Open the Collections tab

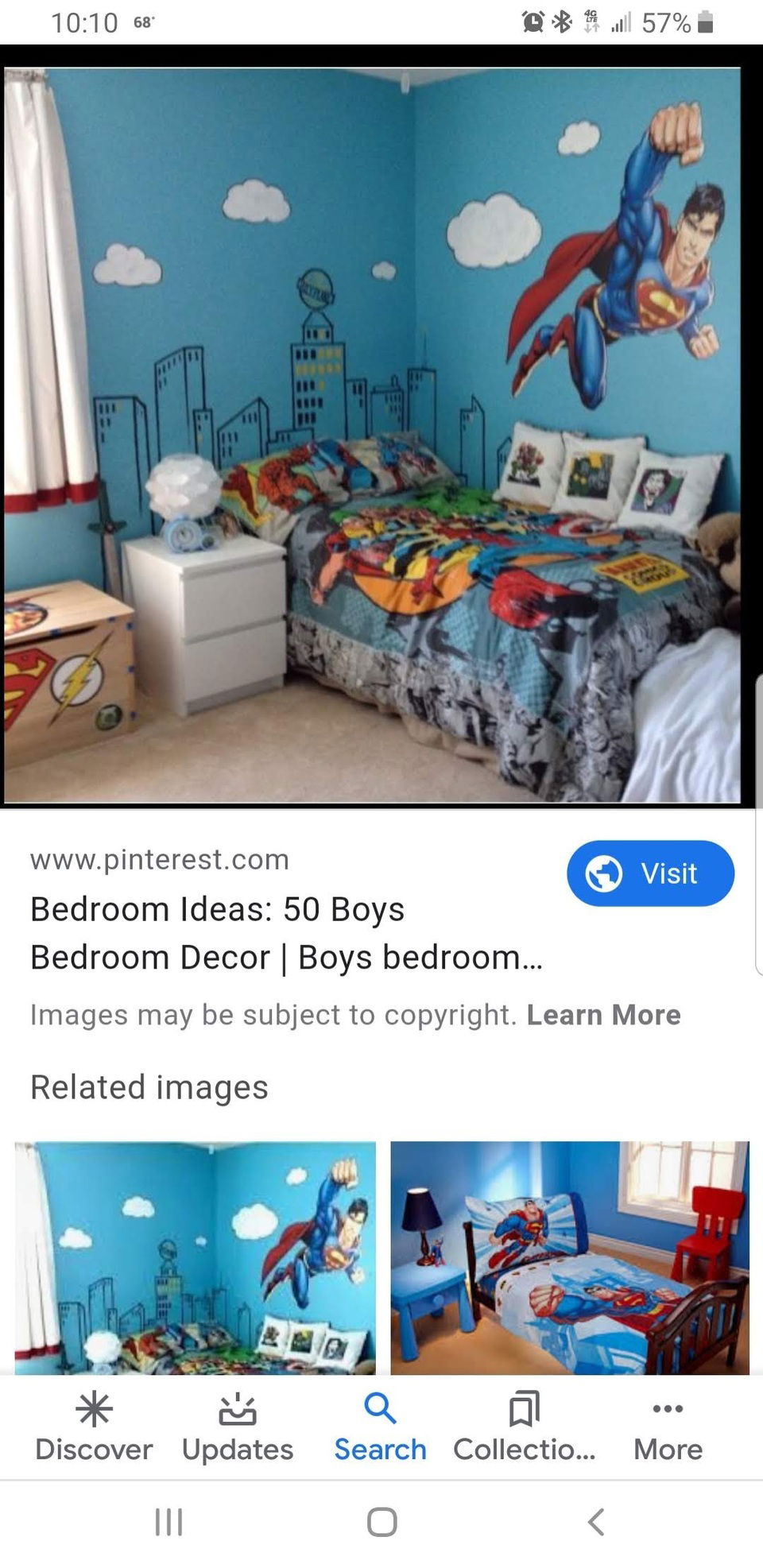click(524, 1428)
